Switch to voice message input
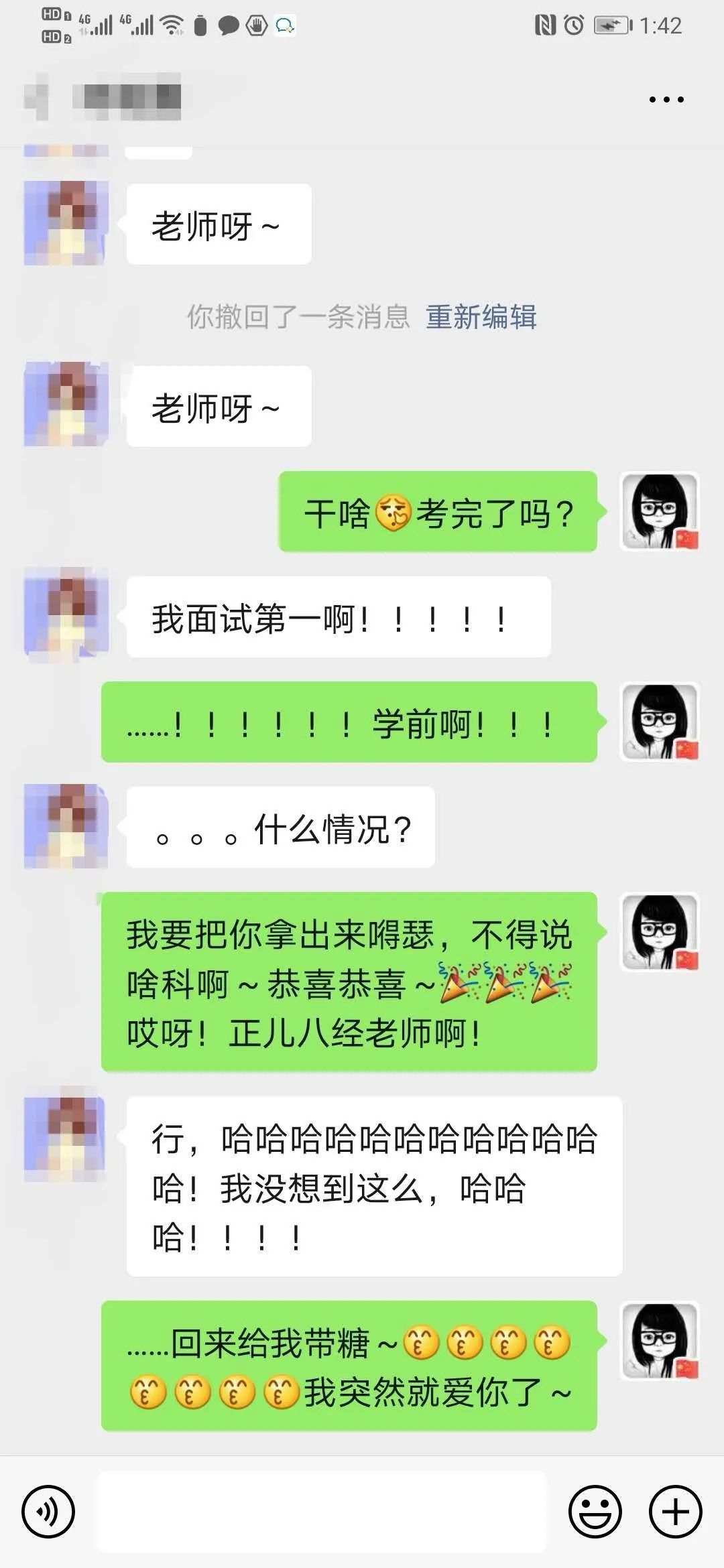The width and height of the screenshot is (724, 1568). pyautogui.click(x=48, y=1512)
